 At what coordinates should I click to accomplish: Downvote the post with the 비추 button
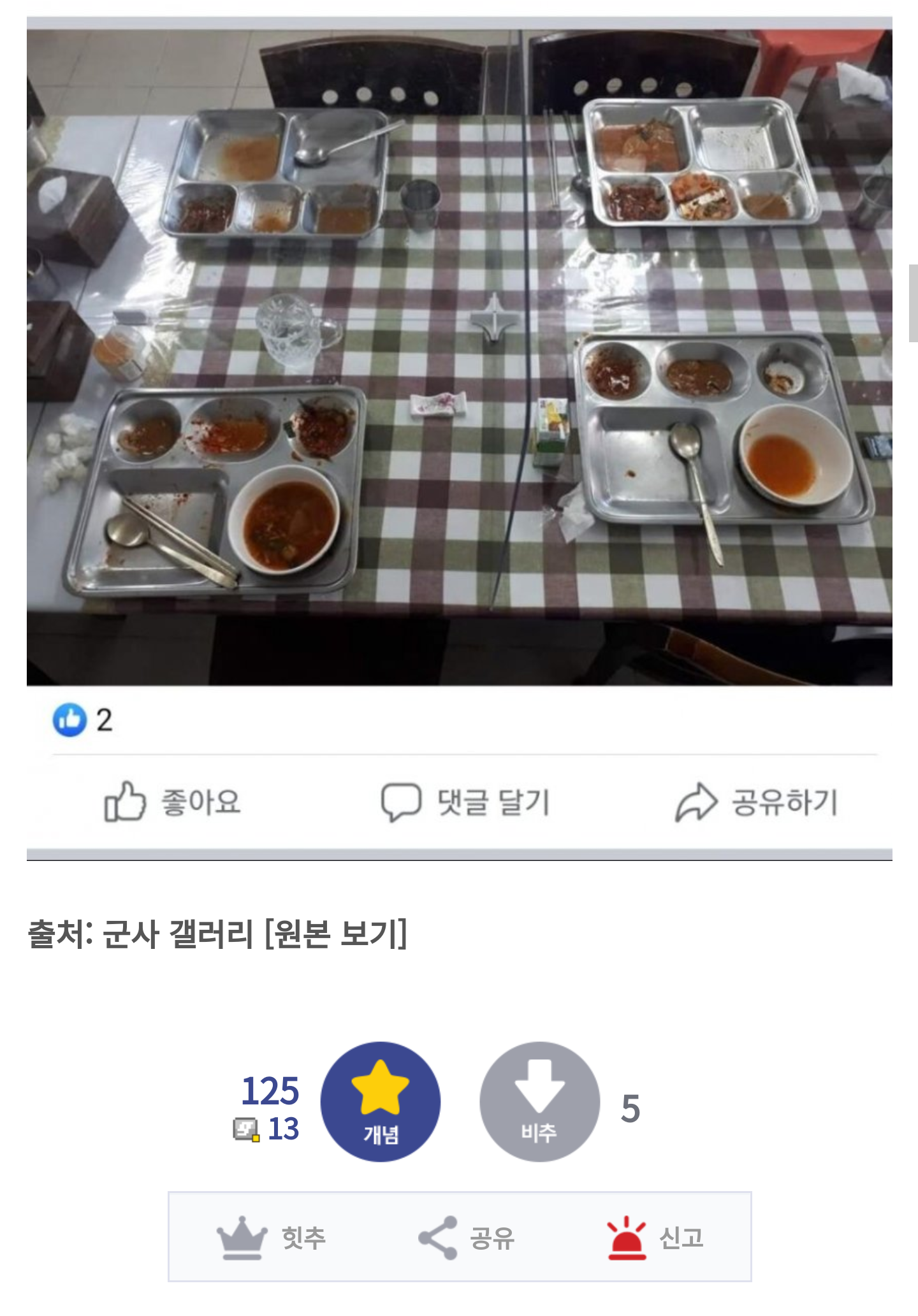tap(539, 1101)
